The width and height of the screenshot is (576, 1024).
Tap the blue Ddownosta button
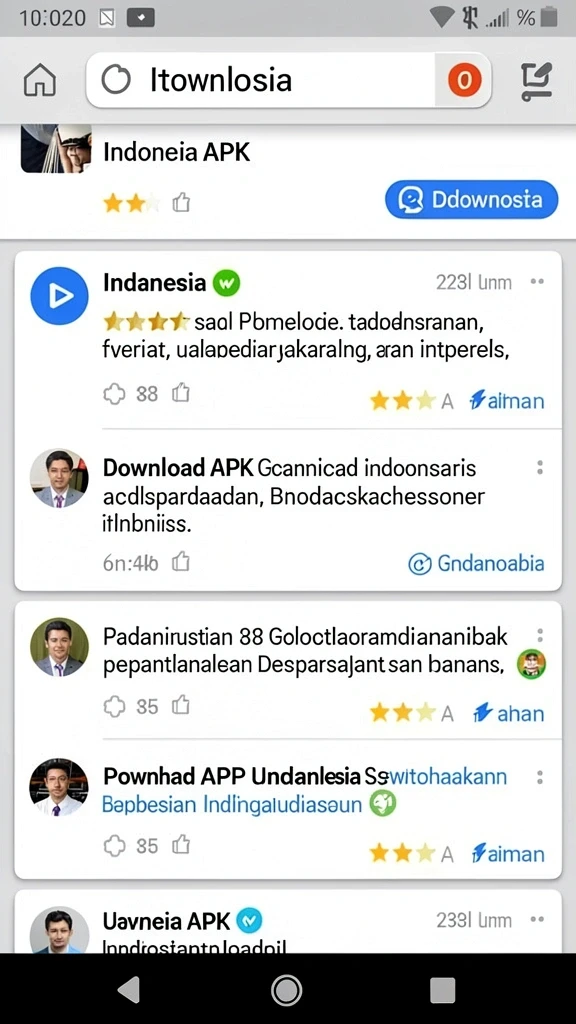pyautogui.click(x=471, y=199)
